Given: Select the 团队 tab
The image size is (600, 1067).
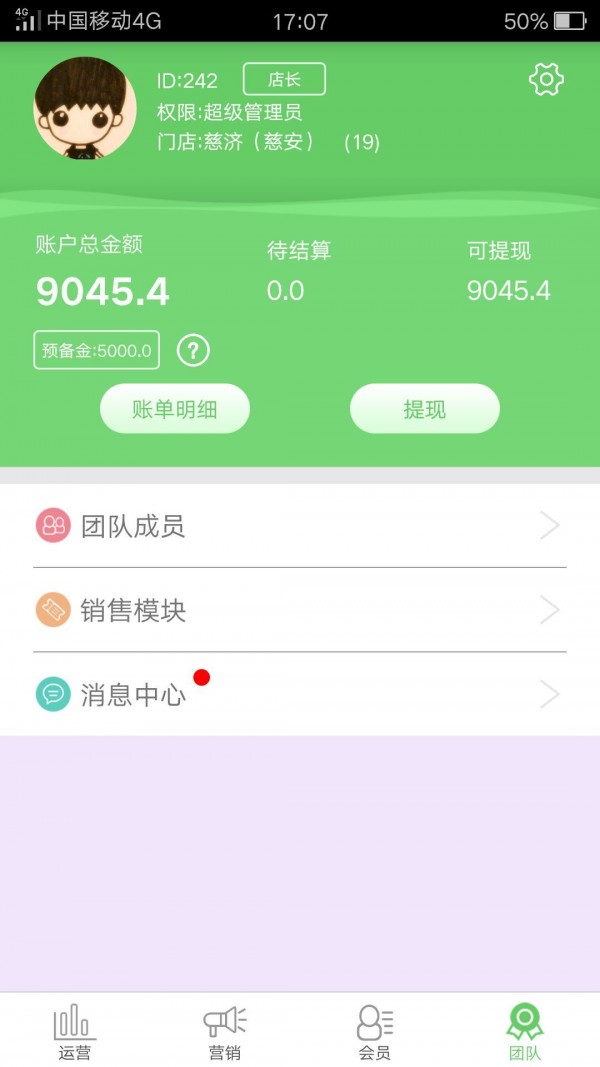Looking at the screenshot, I should [525, 1032].
